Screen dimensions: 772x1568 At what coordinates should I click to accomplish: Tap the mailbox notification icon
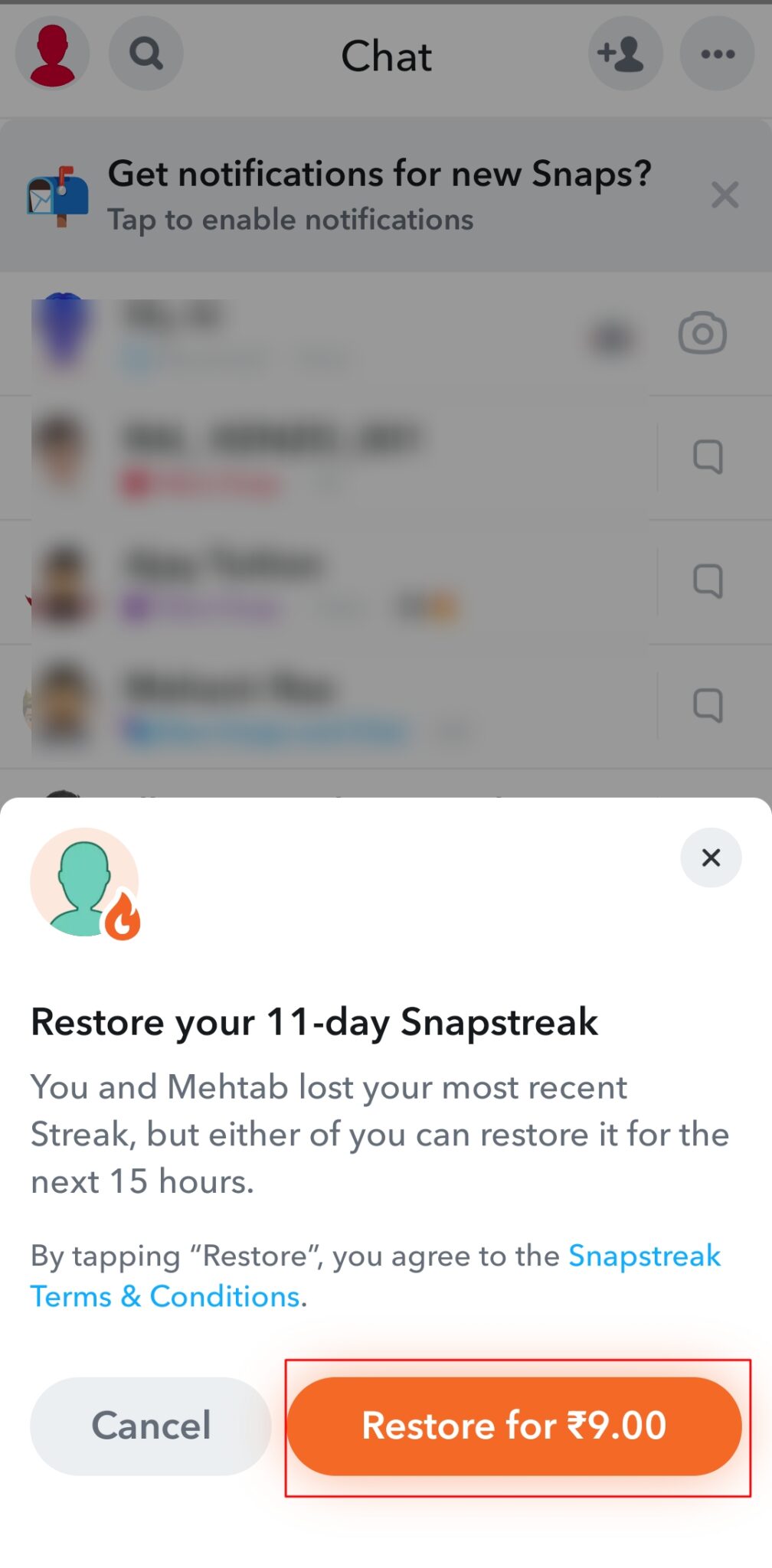pyautogui.click(x=54, y=195)
